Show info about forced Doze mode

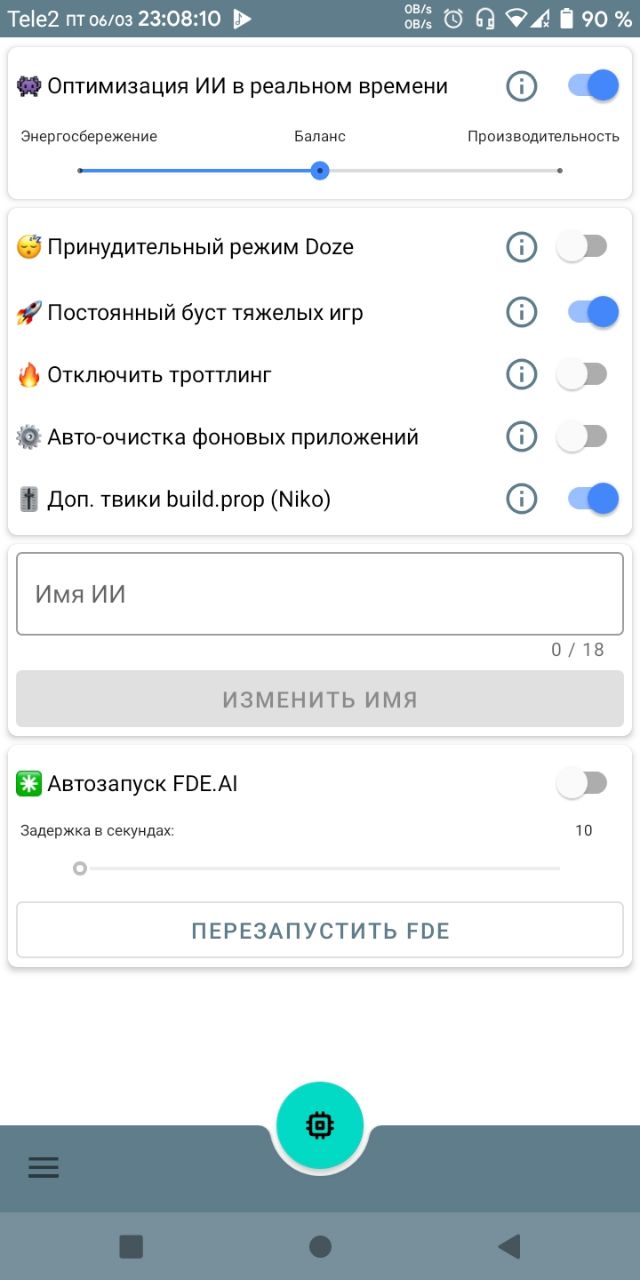click(x=521, y=247)
